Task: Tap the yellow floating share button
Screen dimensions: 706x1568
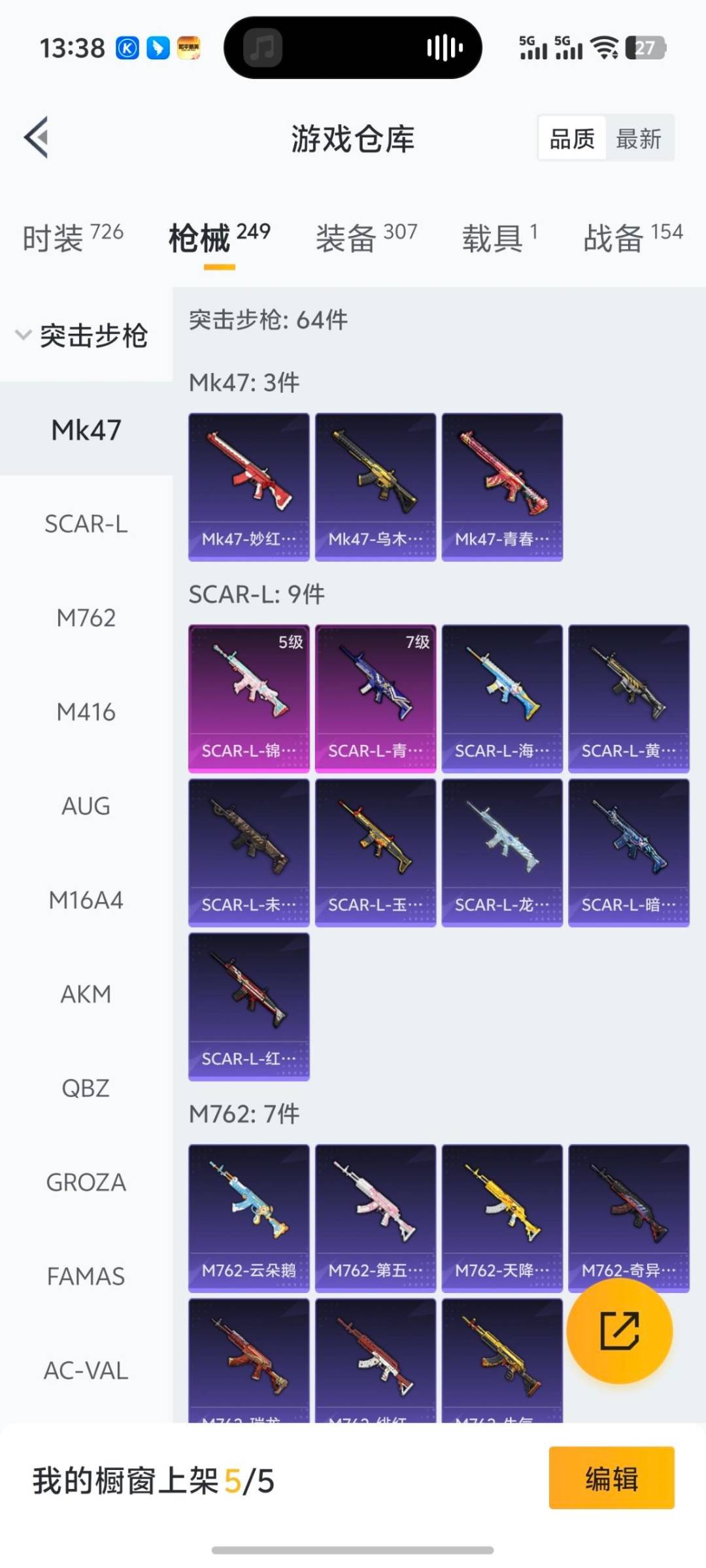Action: coord(619,1331)
